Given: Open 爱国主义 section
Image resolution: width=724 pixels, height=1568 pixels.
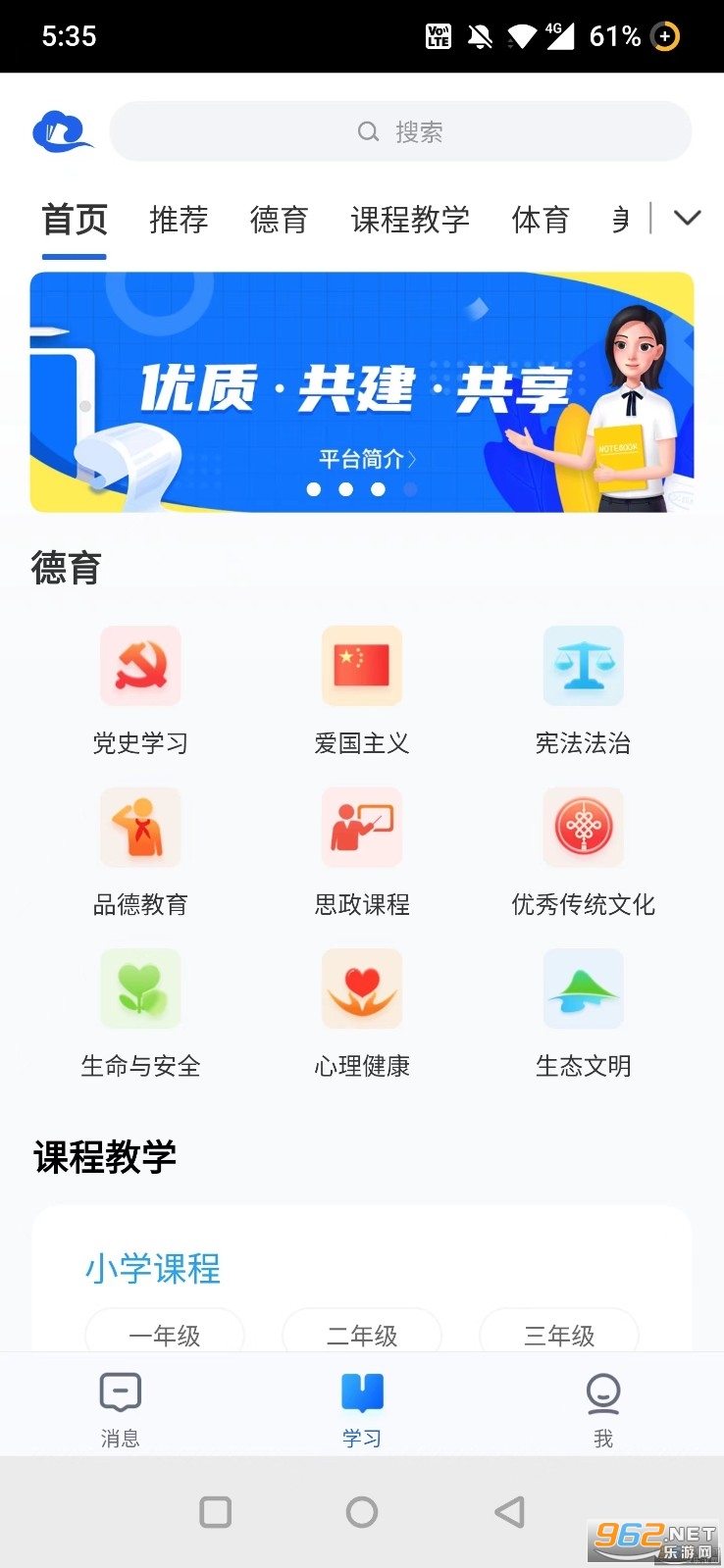Looking at the screenshot, I should [362, 691].
